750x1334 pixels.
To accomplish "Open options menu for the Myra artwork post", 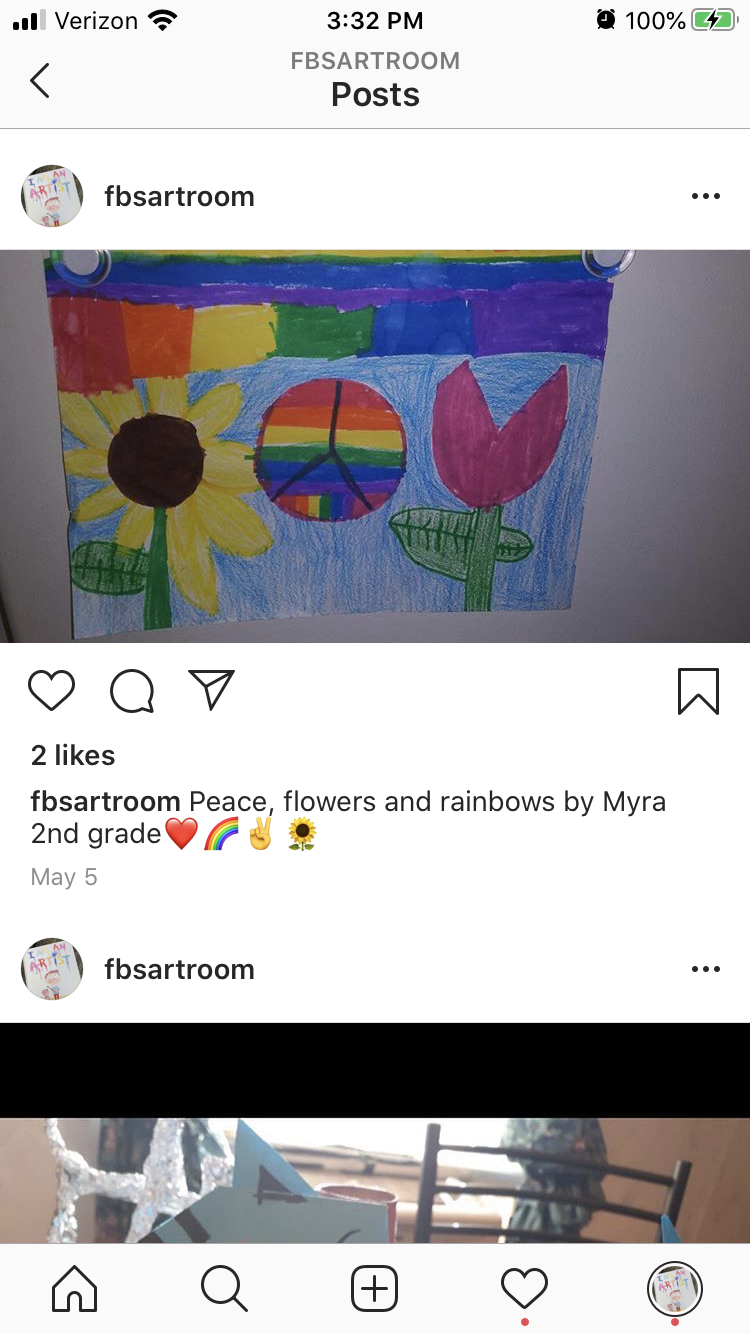I will click(x=705, y=197).
